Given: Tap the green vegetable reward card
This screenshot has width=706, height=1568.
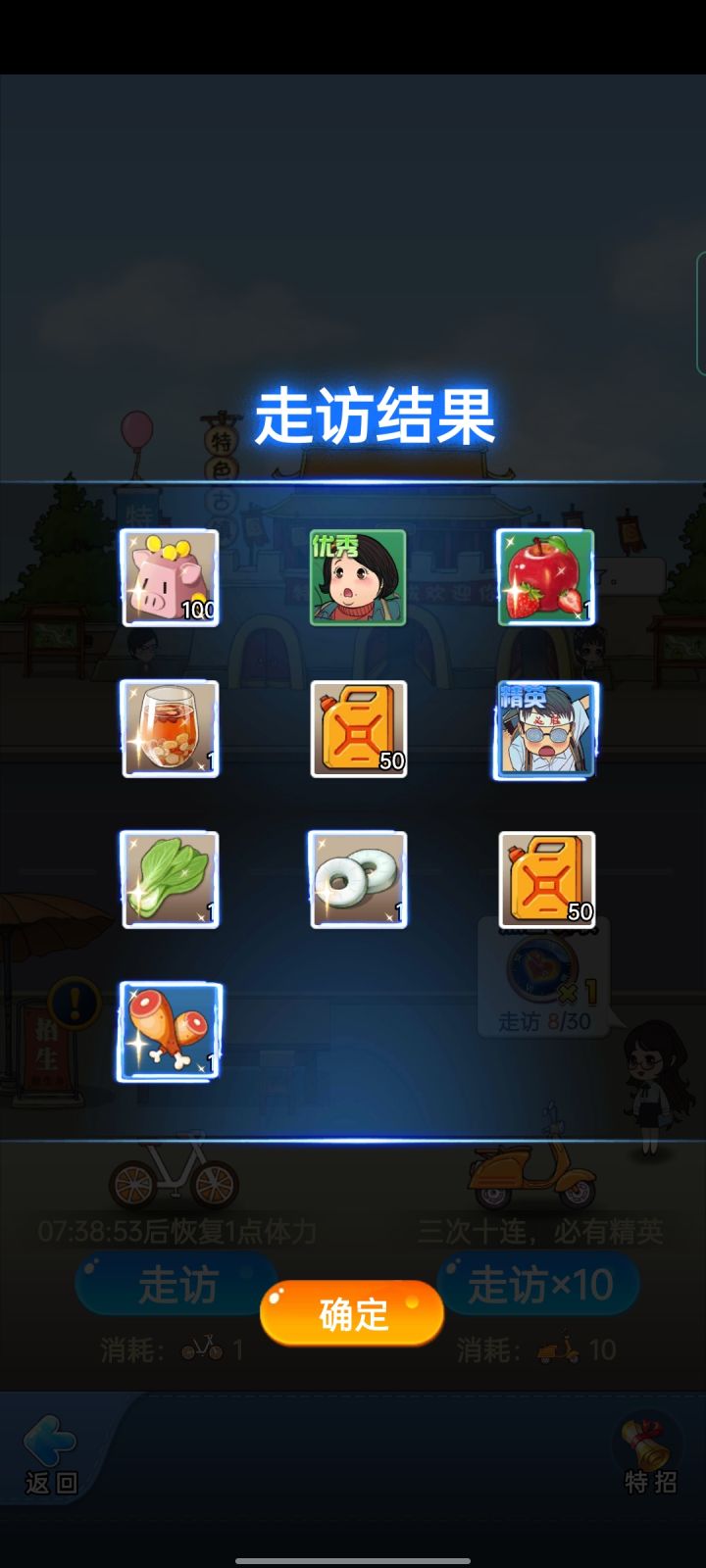Looking at the screenshot, I should point(169,880).
